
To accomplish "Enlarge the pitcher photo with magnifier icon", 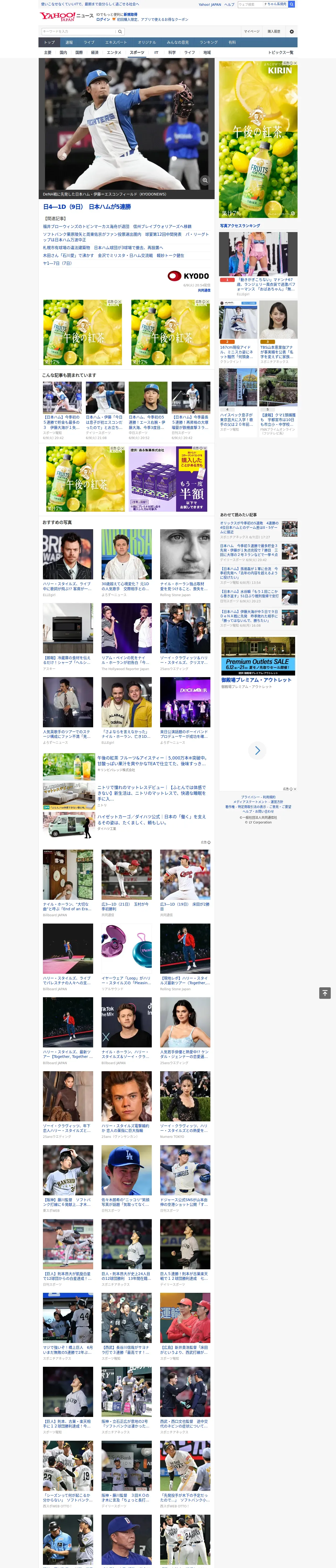I will click(205, 180).
